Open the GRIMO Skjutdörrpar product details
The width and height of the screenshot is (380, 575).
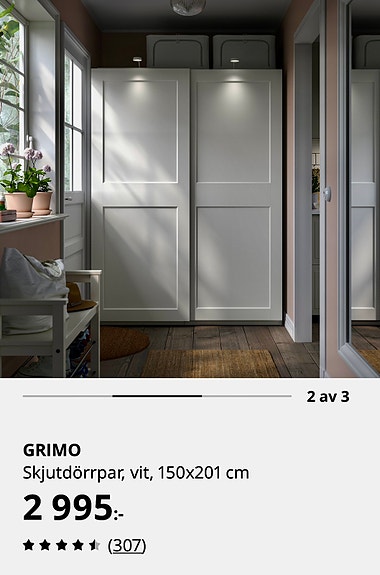click(136, 462)
